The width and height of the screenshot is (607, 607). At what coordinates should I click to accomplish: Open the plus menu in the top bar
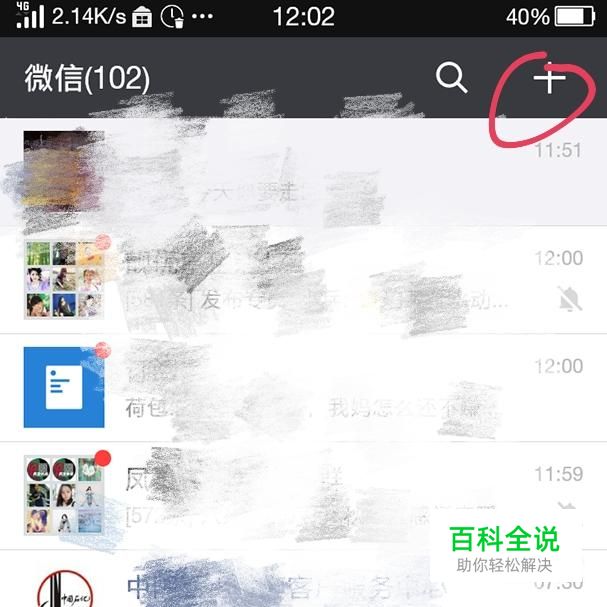point(548,78)
